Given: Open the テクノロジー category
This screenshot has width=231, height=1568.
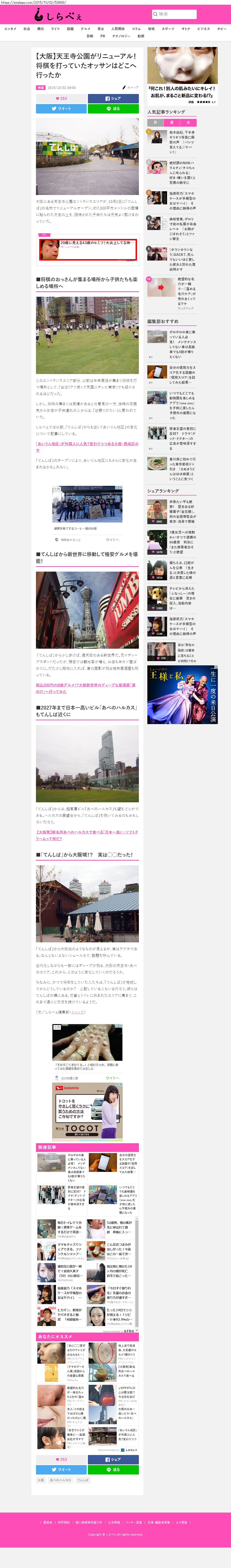Looking at the screenshot, I should [121, 36].
